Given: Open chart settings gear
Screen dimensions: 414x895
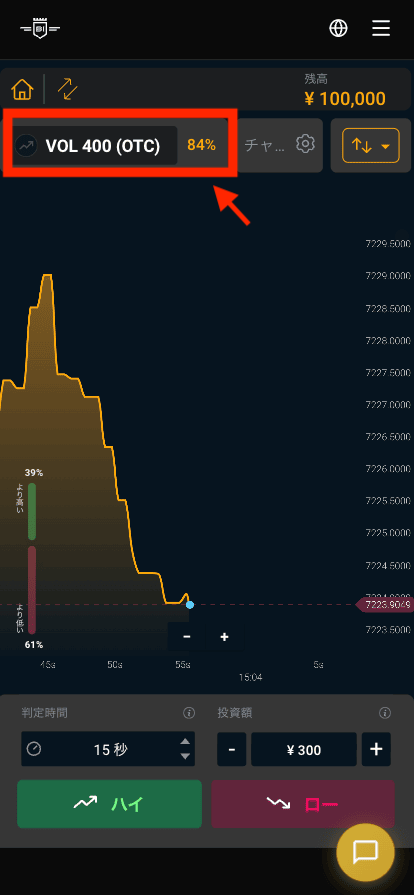Looking at the screenshot, I should (x=306, y=144).
